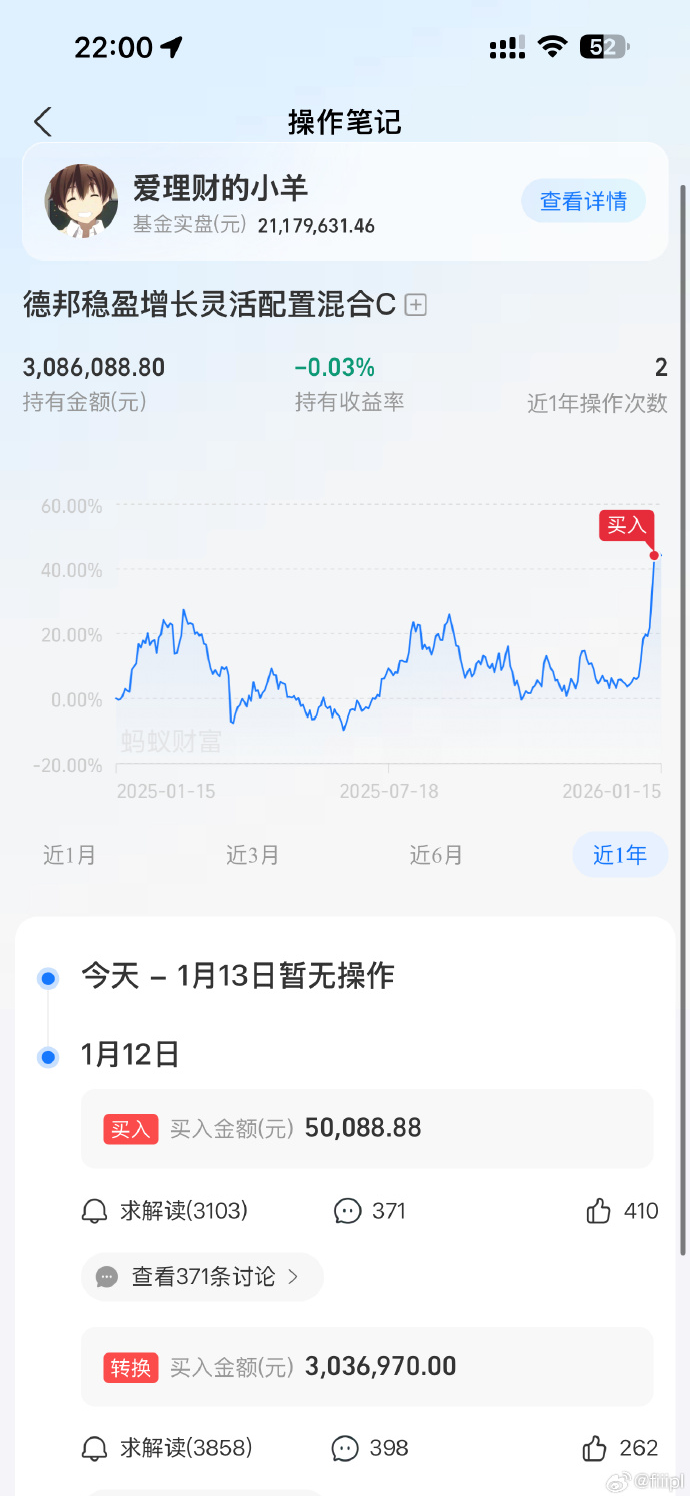Open 查看371条讨论 link
Image resolution: width=690 pixels, height=1496 pixels.
click(x=202, y=1277)
